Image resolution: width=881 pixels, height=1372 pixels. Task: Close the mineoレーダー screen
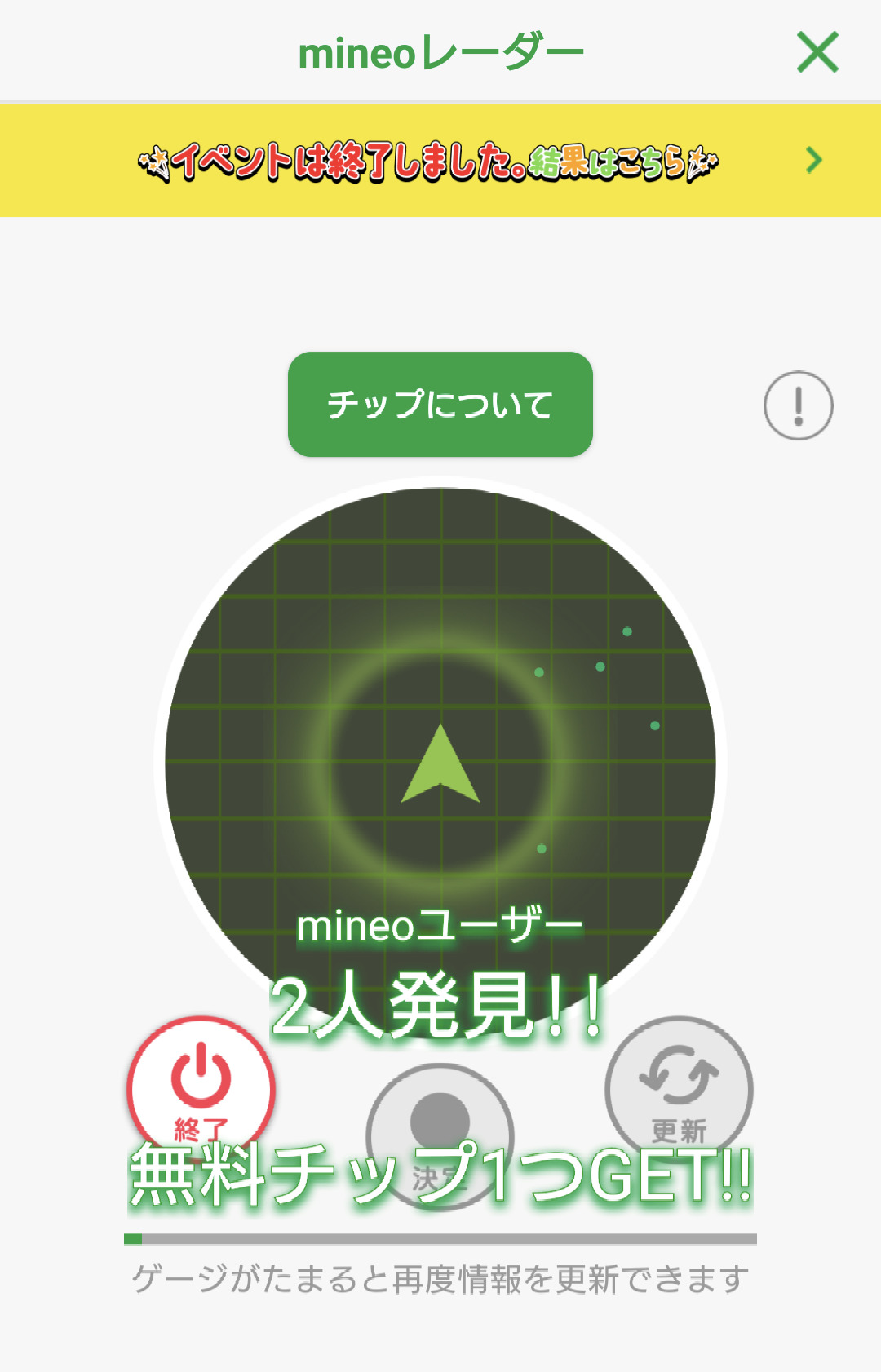pos(817,53)
